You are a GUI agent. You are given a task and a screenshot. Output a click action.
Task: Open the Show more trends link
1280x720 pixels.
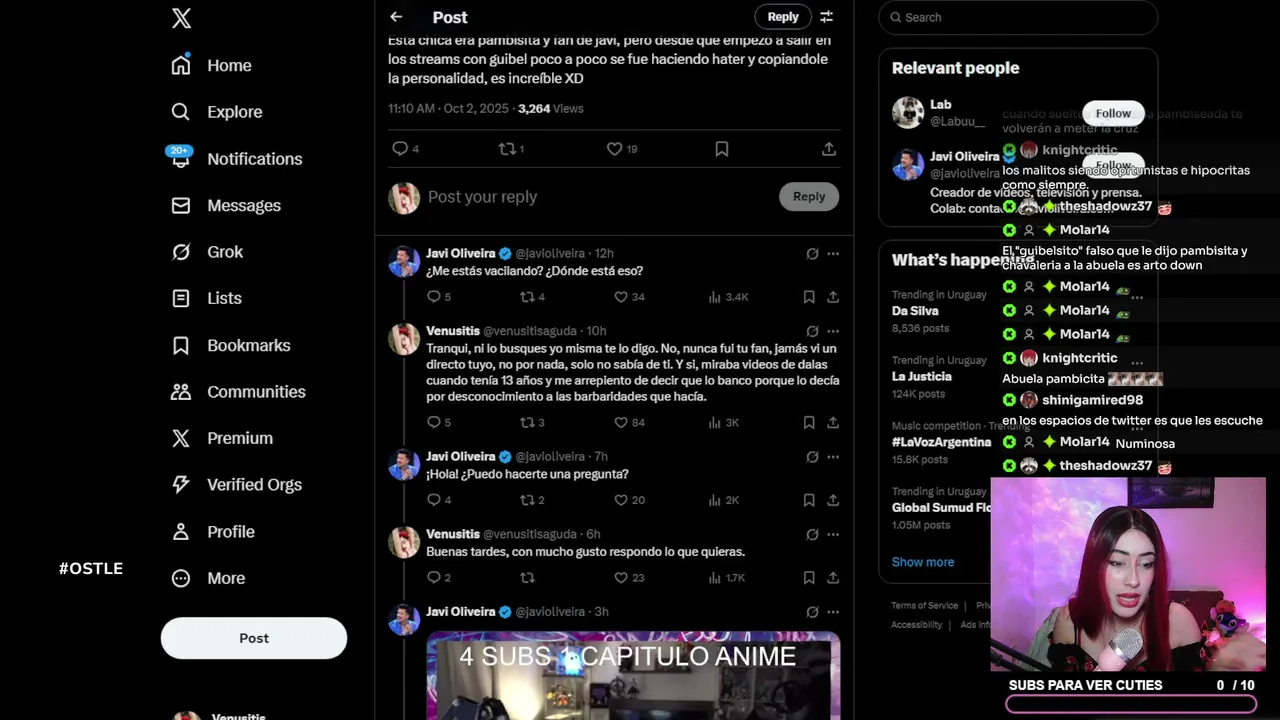pos(922,562)
